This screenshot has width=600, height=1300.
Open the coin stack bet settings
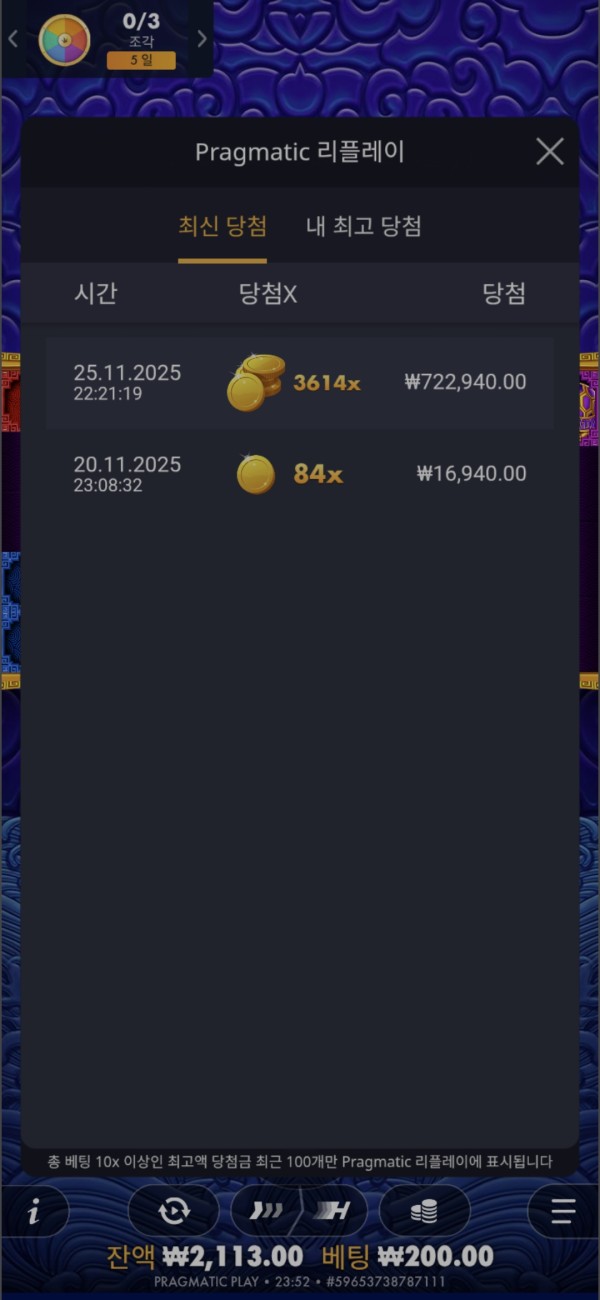point(424,1212)
